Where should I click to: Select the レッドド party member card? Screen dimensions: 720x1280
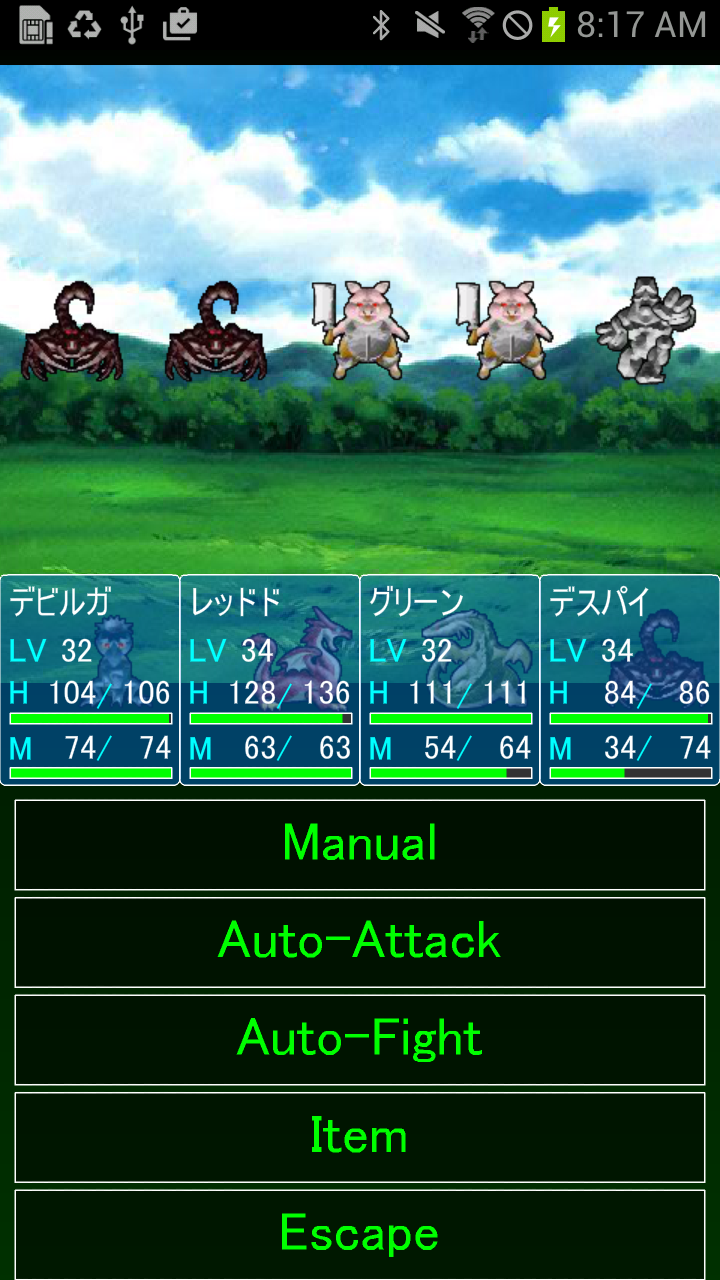(x=270, y=680)
